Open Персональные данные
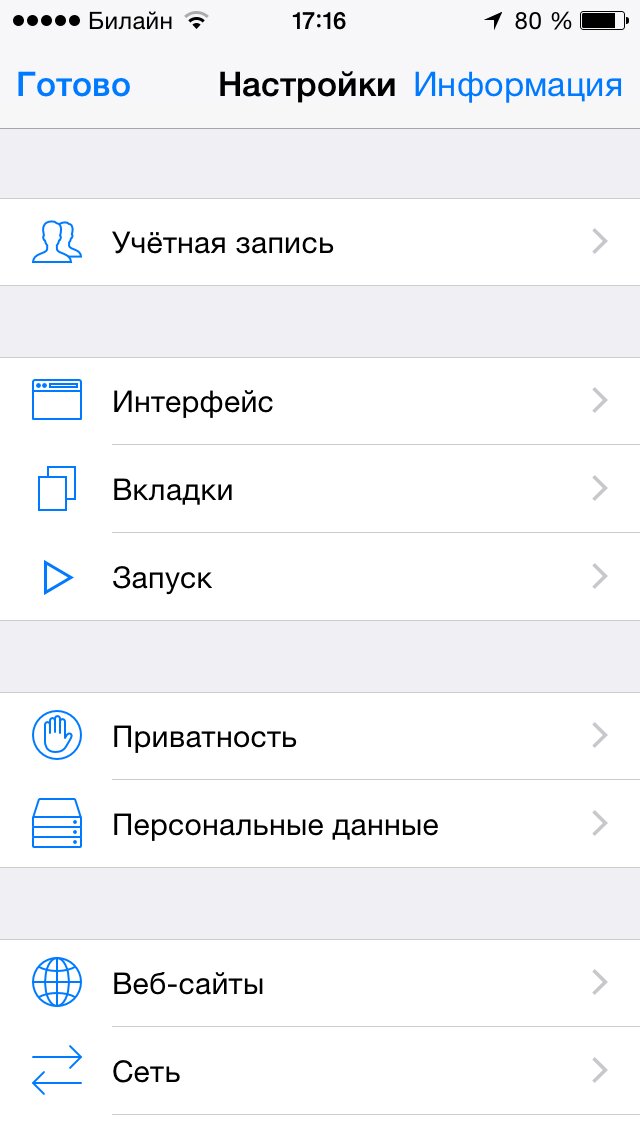The image size is (640, 1136). [x=320, y=825]
